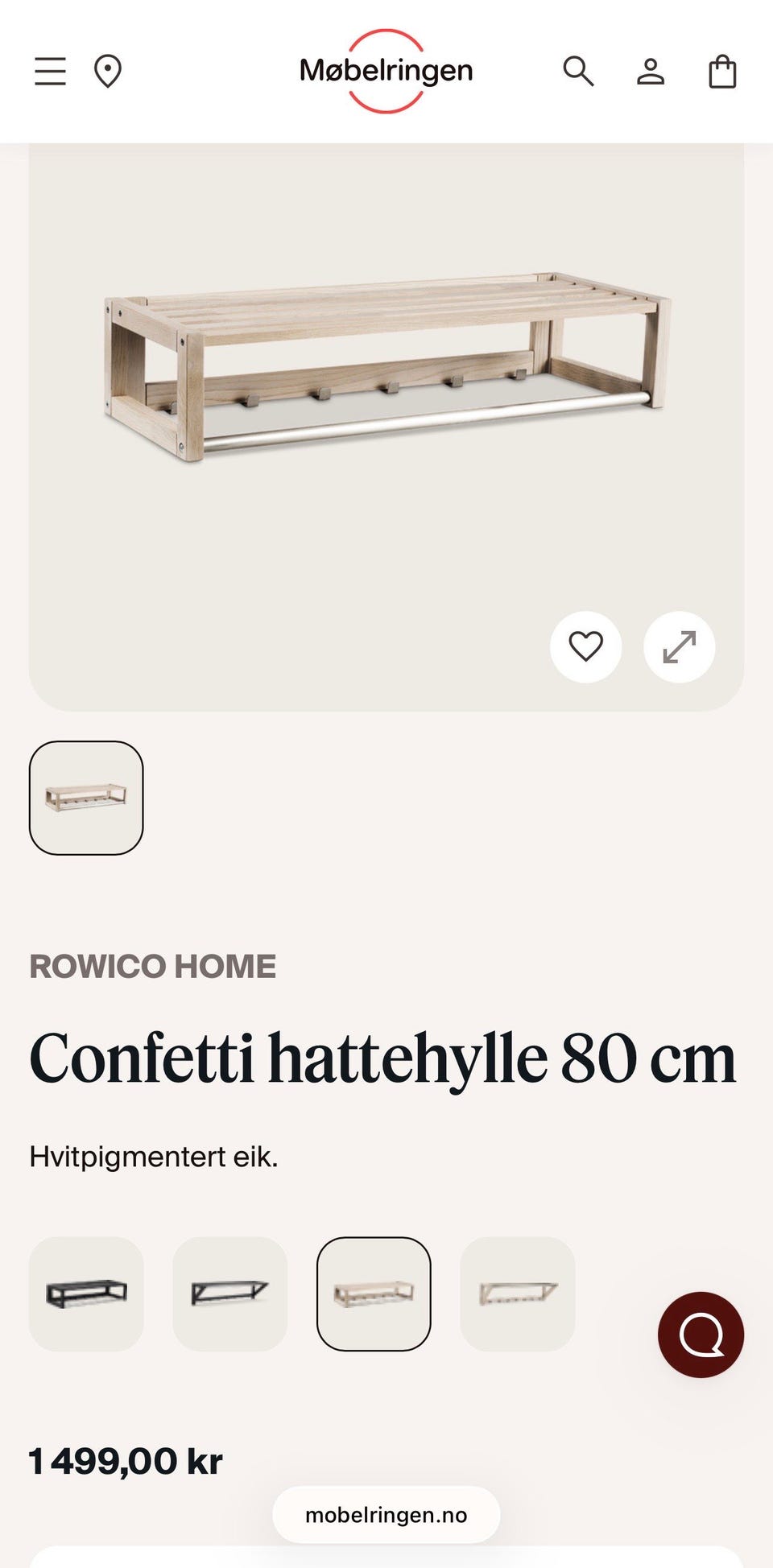Select the white-pigmented oak shelf variant
The height and width of the screenshot is (1568, 773).
tap(374, 1294)
